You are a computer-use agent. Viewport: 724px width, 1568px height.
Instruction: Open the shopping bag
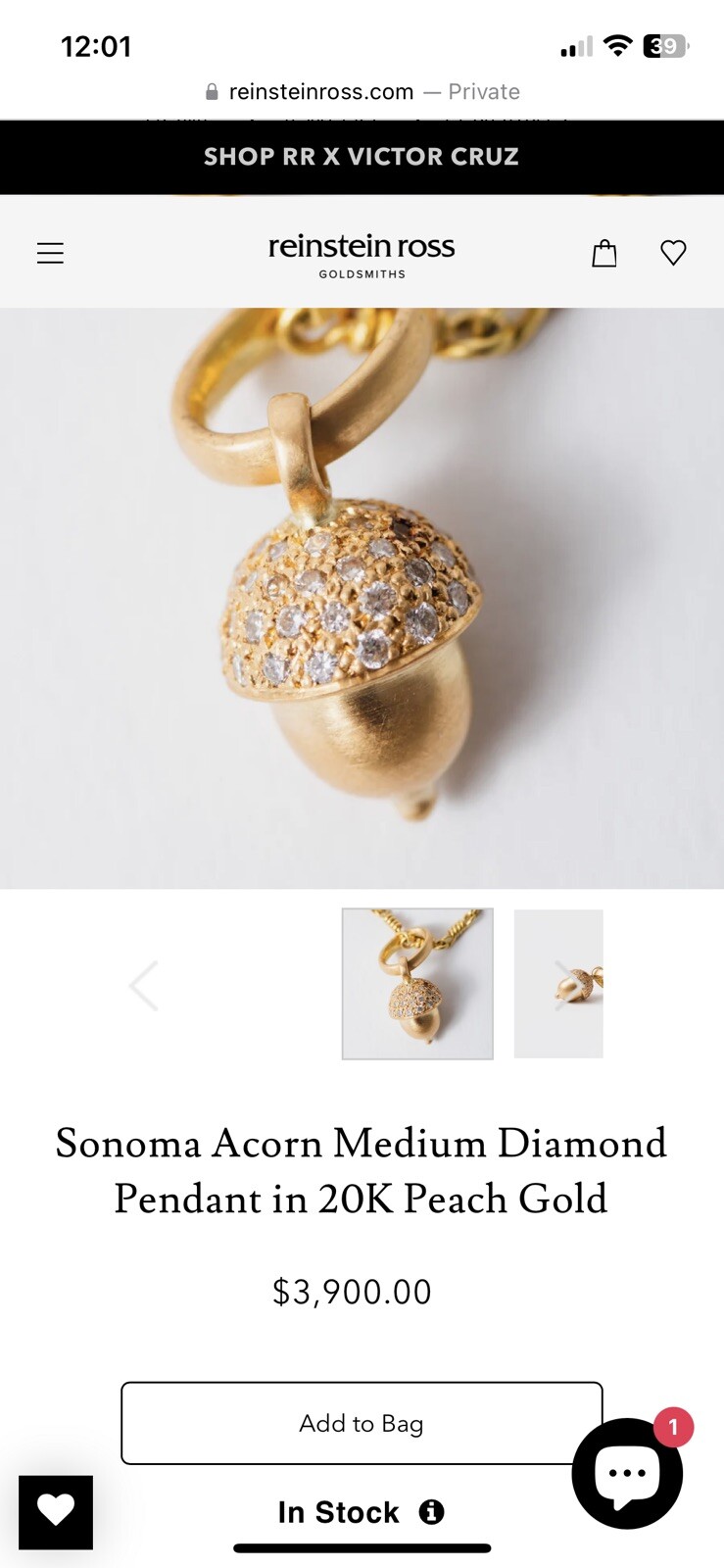(604, 253)
